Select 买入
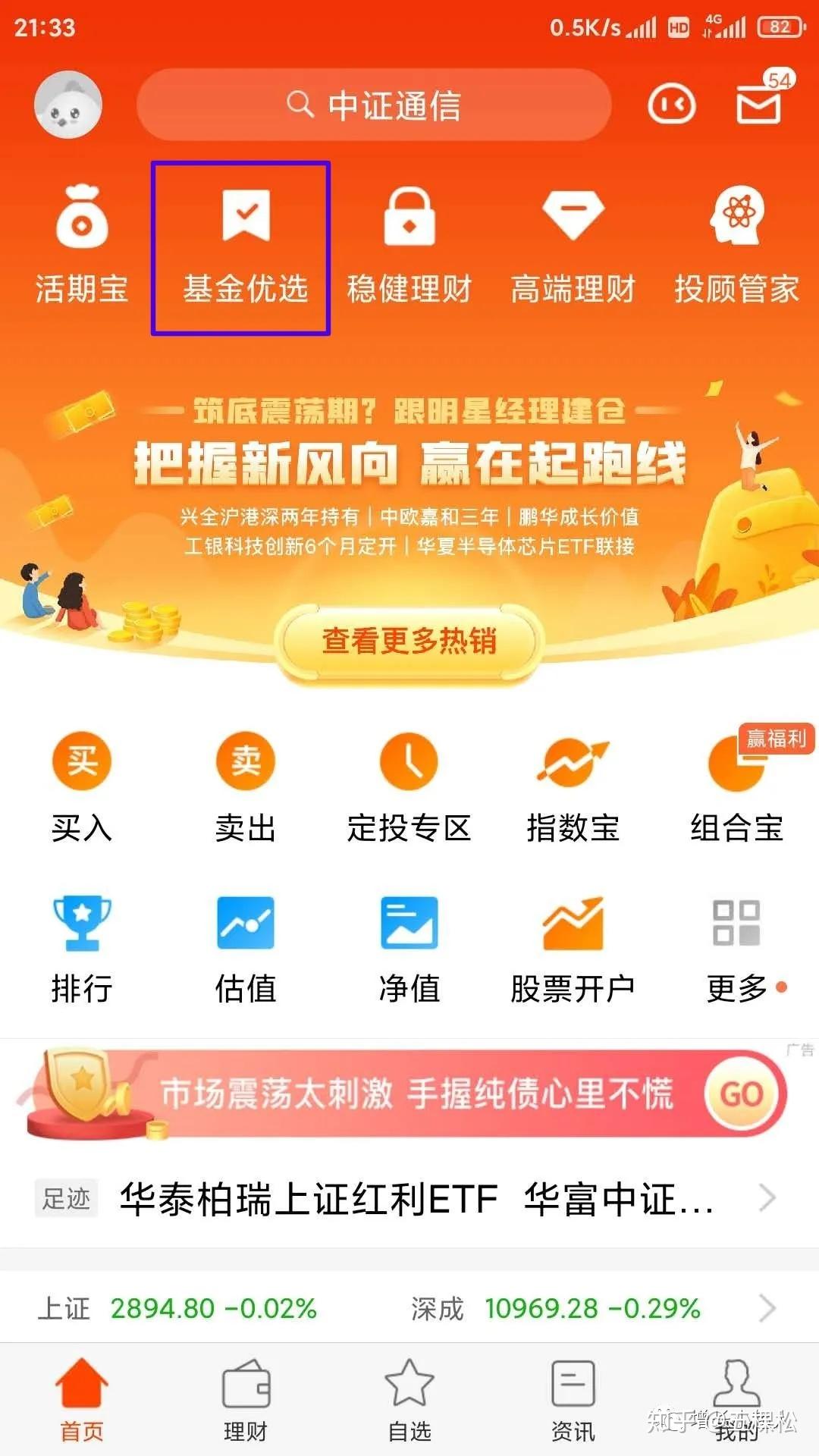The image size is (819, 1456). point(82,788)
